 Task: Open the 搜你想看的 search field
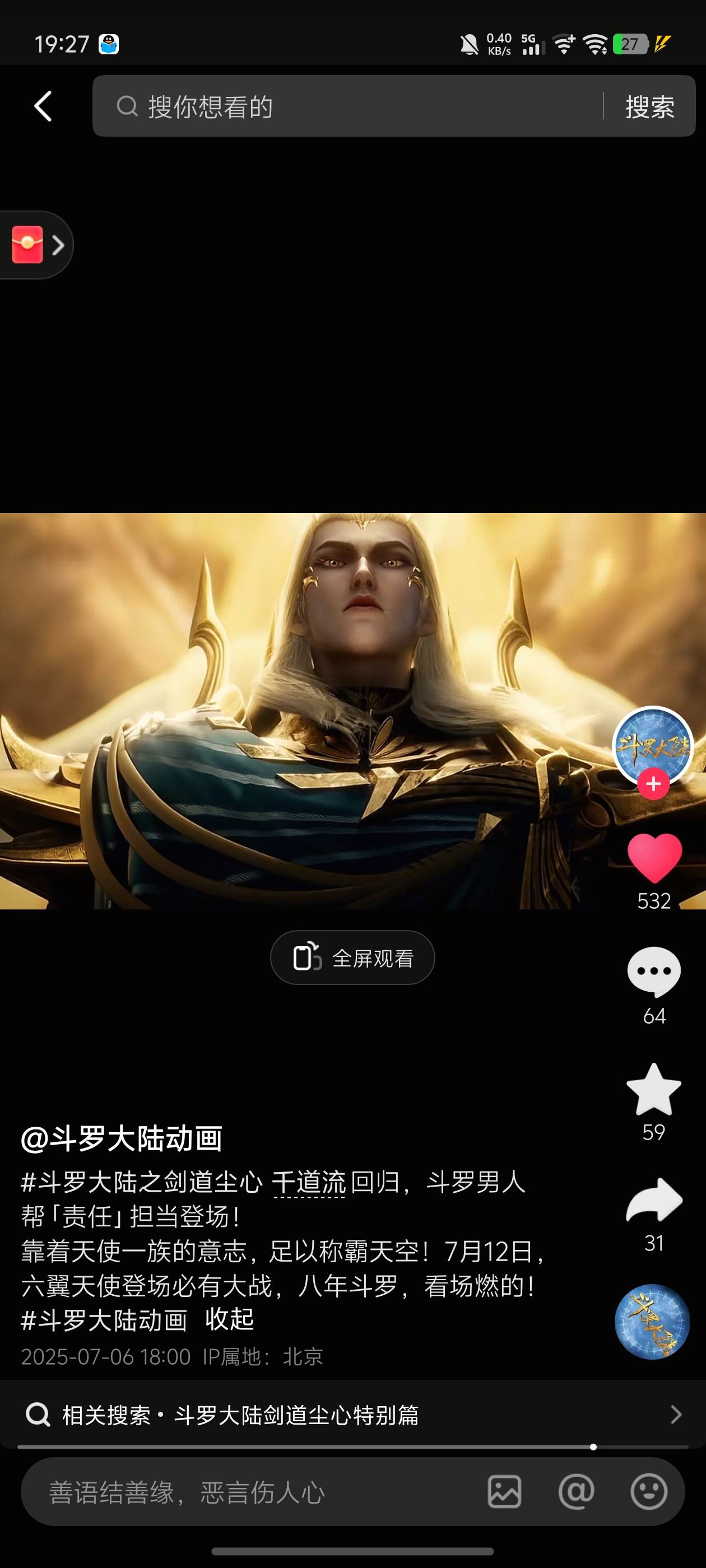pyautogui.click(x=347, y=106)
